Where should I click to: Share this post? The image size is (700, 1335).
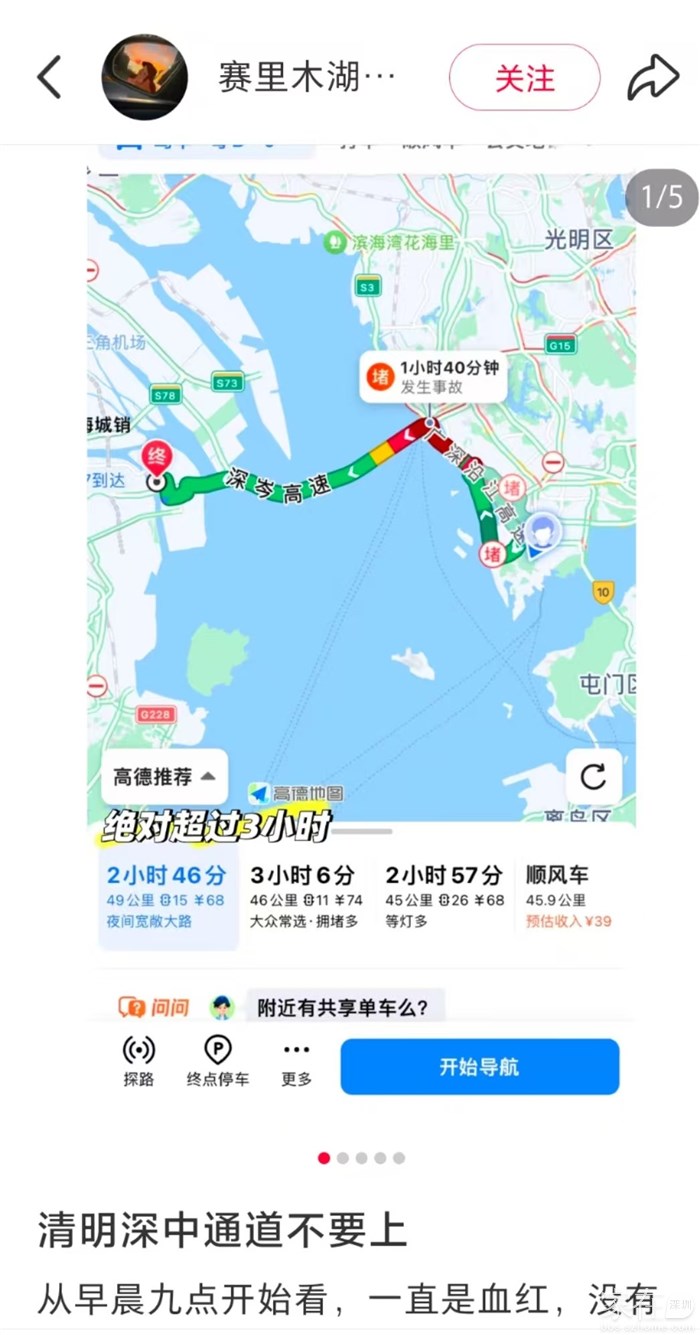(652, 77)
